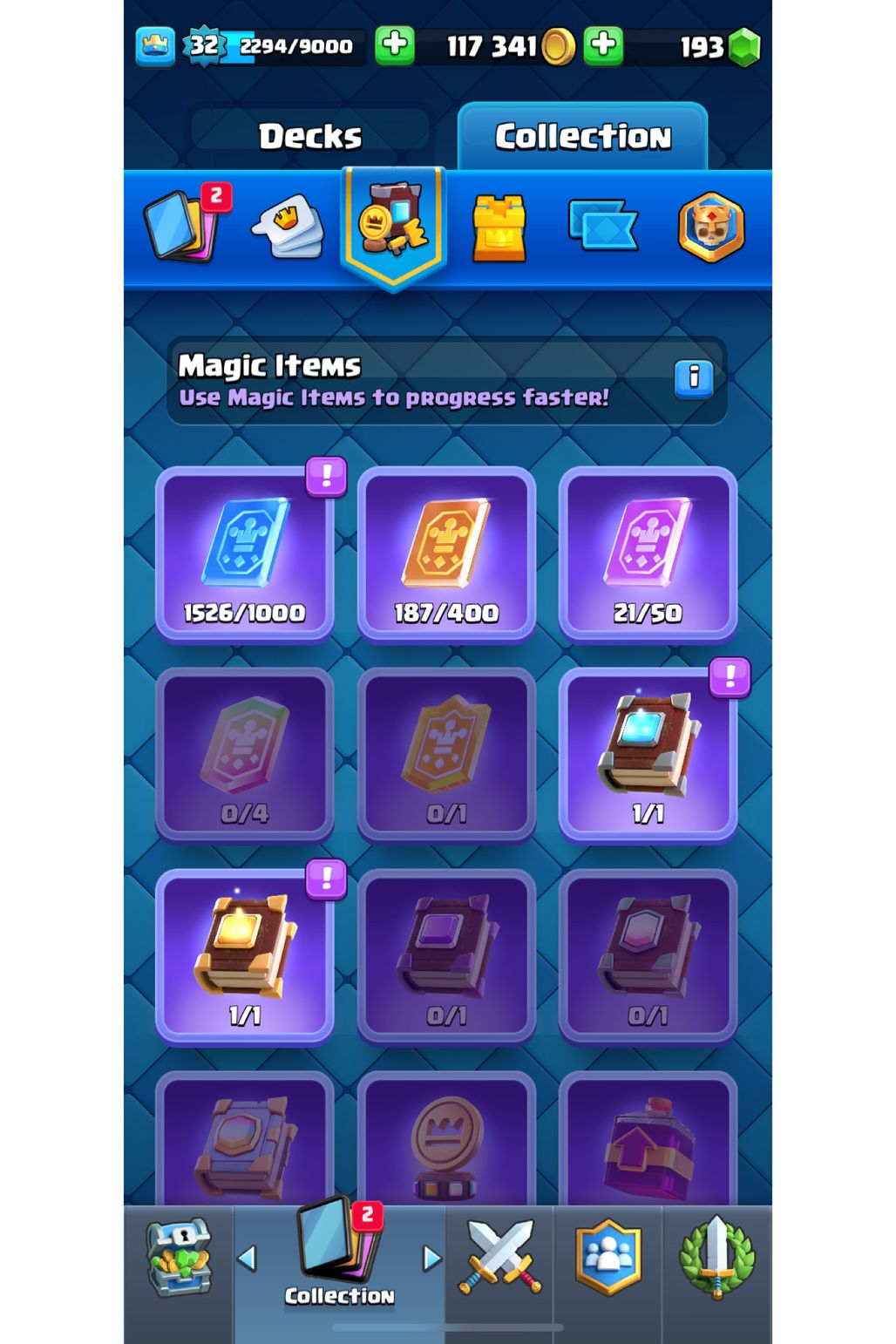Open the player profile crown icon
Viewport: 896px width, 1344px height.
tap(155, 46)
